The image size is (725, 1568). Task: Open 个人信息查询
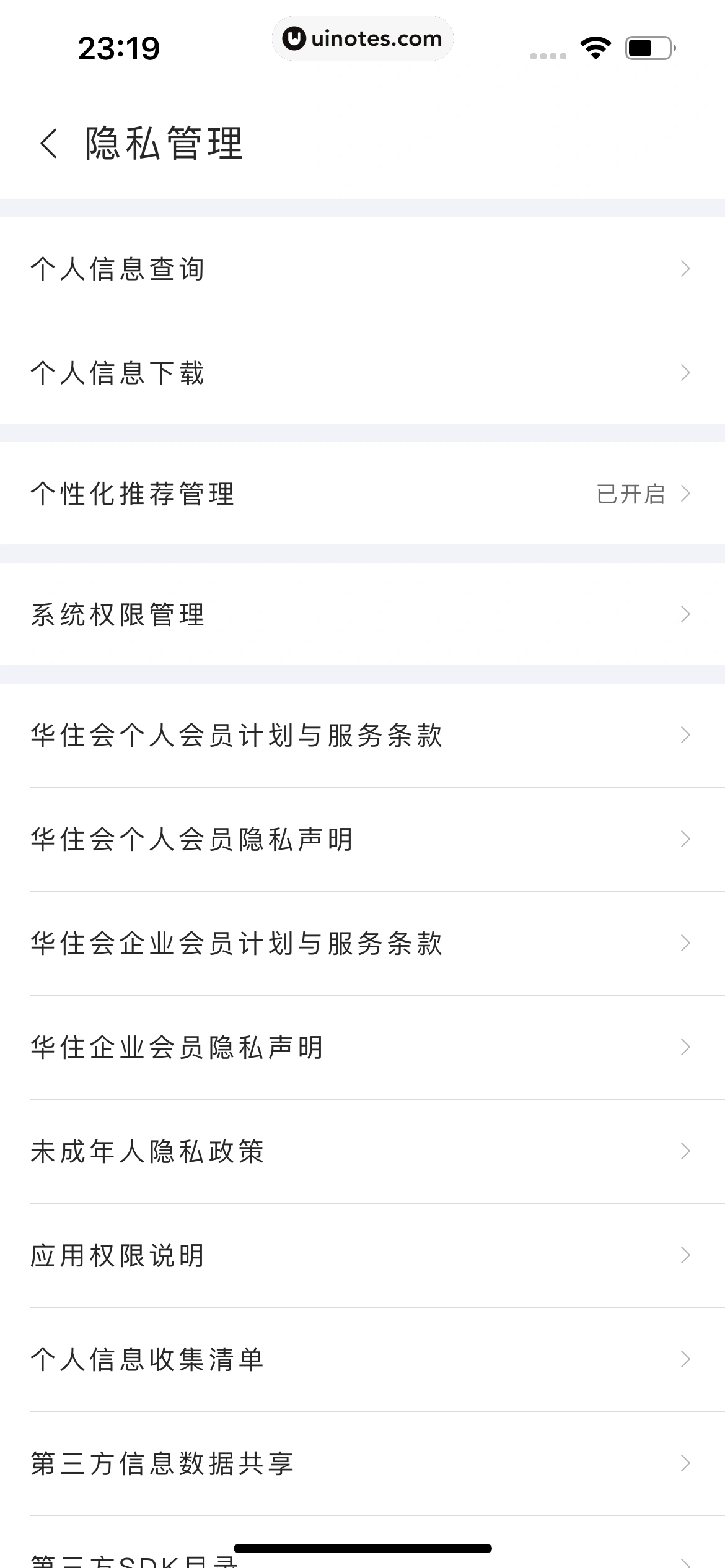point(362,269)
